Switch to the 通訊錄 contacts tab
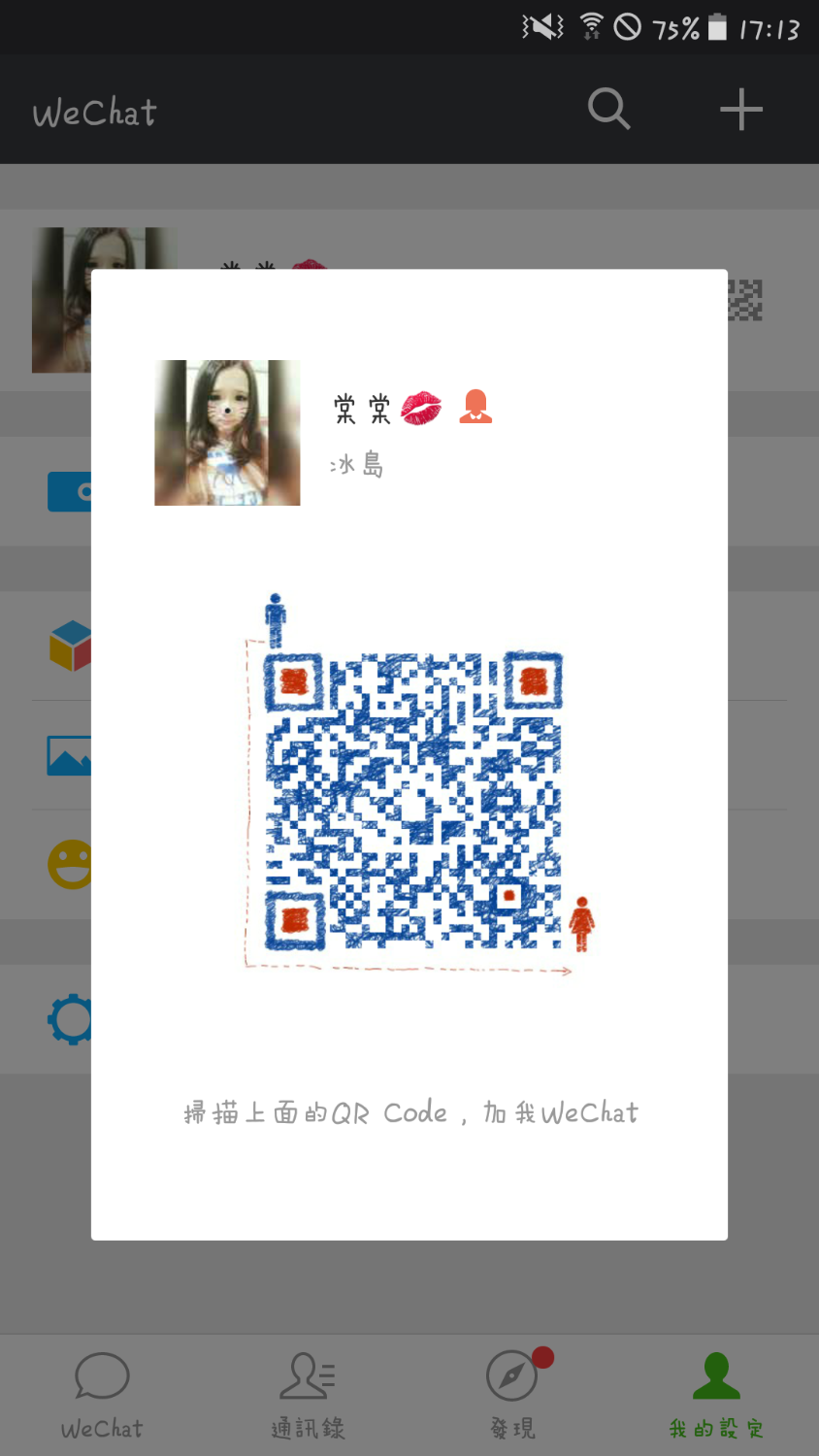 click(x=308, y=1394)
